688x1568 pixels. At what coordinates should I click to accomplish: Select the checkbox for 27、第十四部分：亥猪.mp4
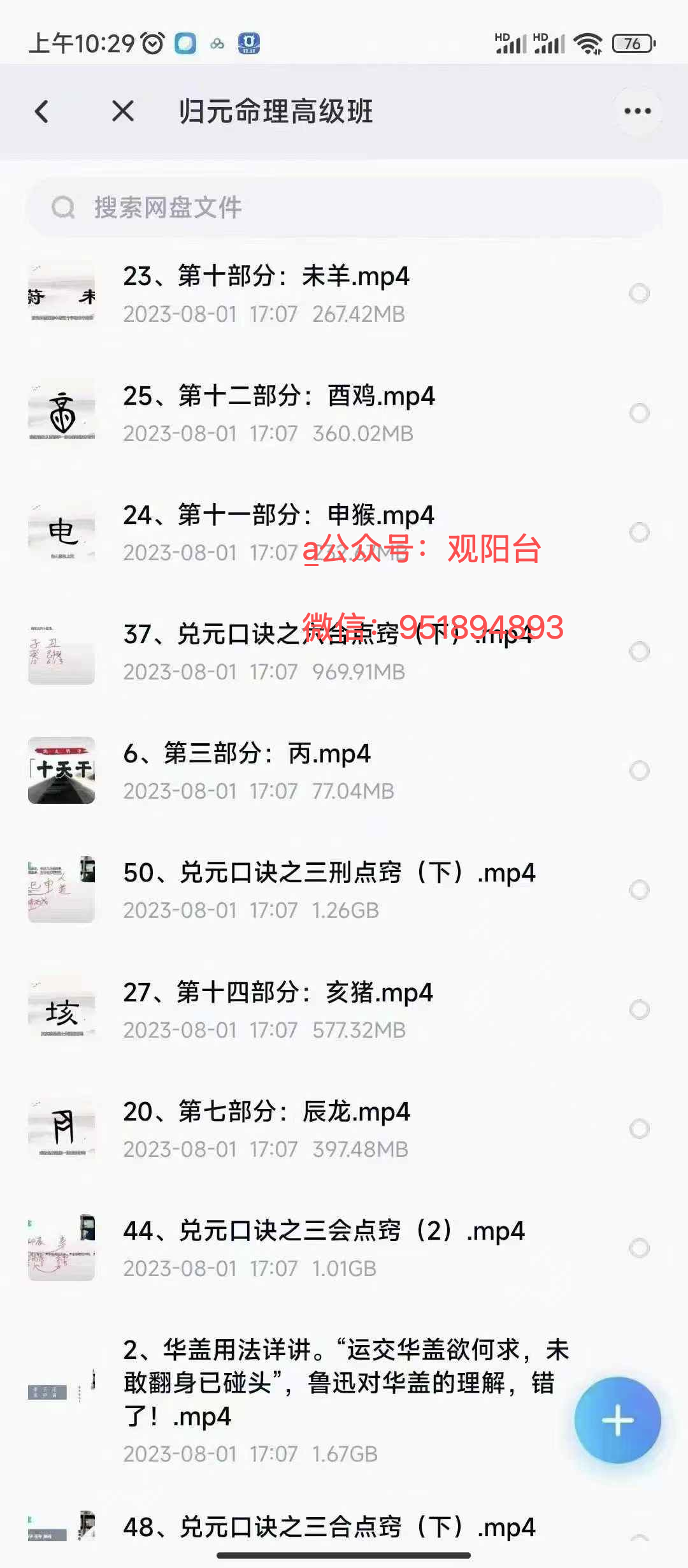pos(639,1010)
